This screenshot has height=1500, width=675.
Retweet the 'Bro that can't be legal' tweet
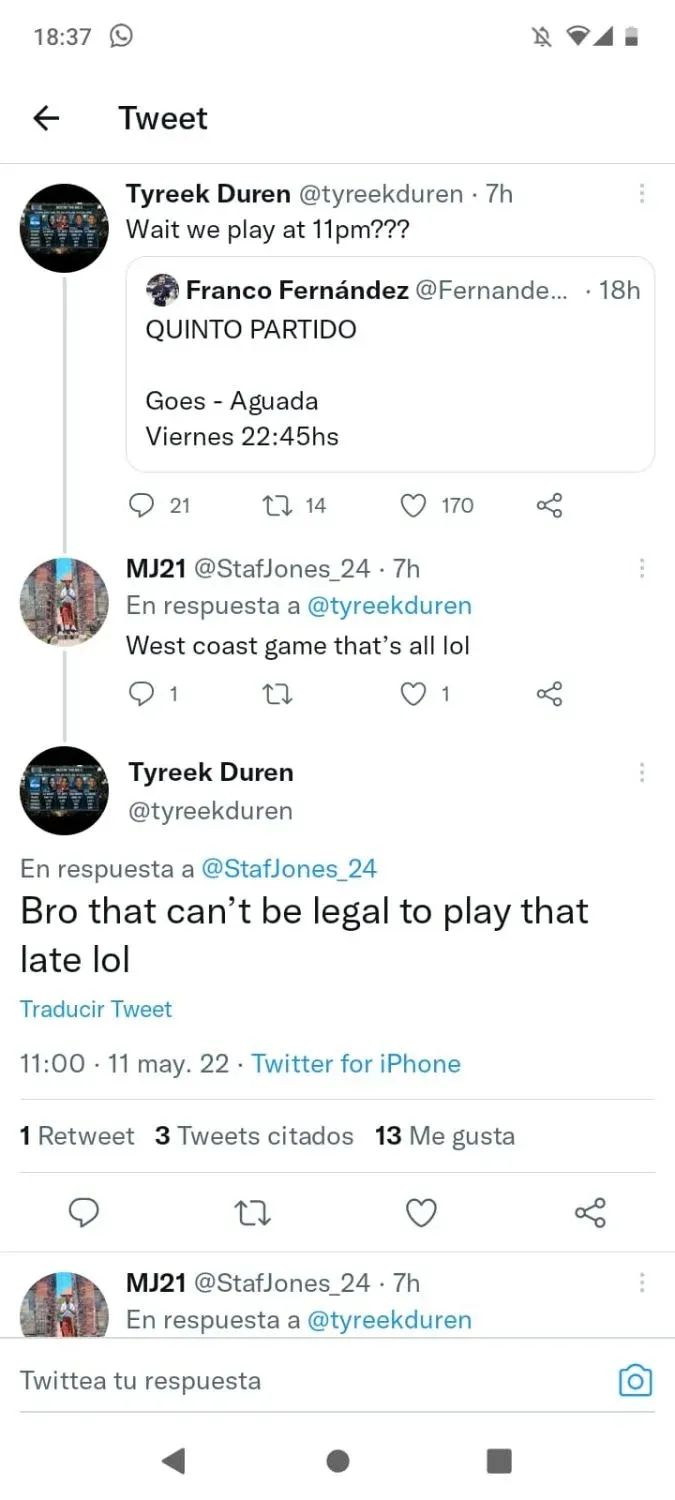252,1213
